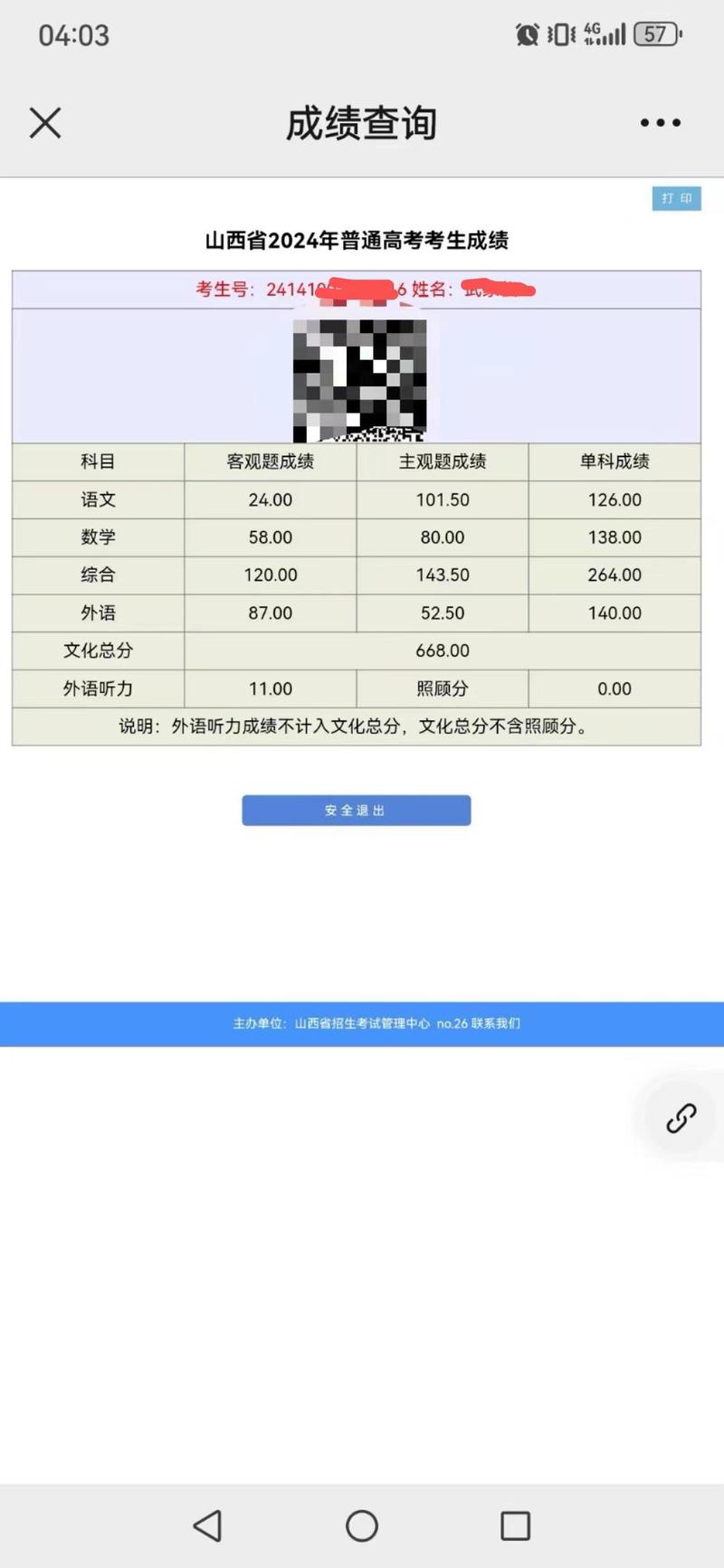This screenshot has width=724, height=1568.
Task: Tap the floating link share icon
Action: tap(679, 1118)
